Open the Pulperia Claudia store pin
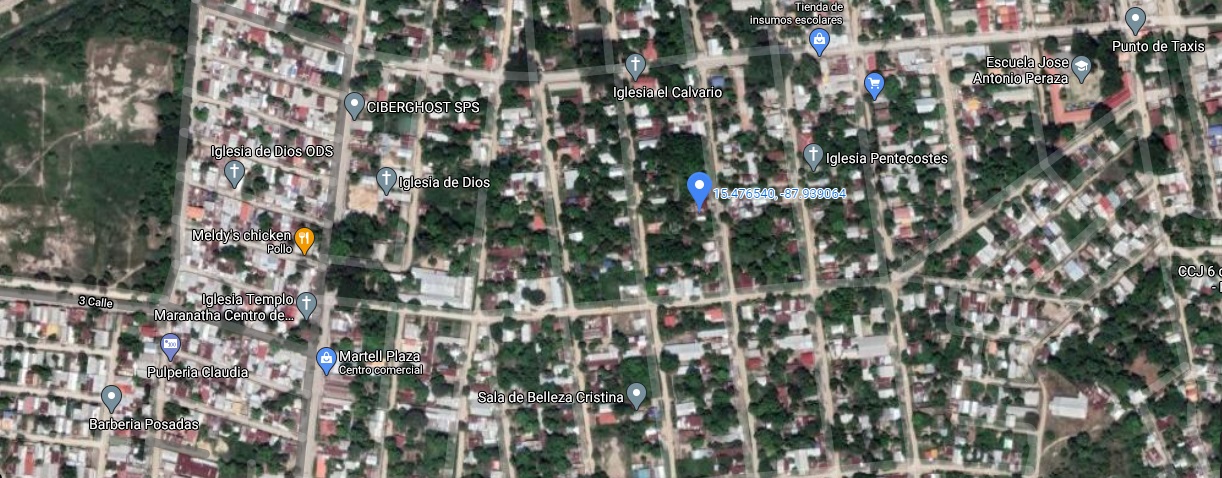 (170, 347)
